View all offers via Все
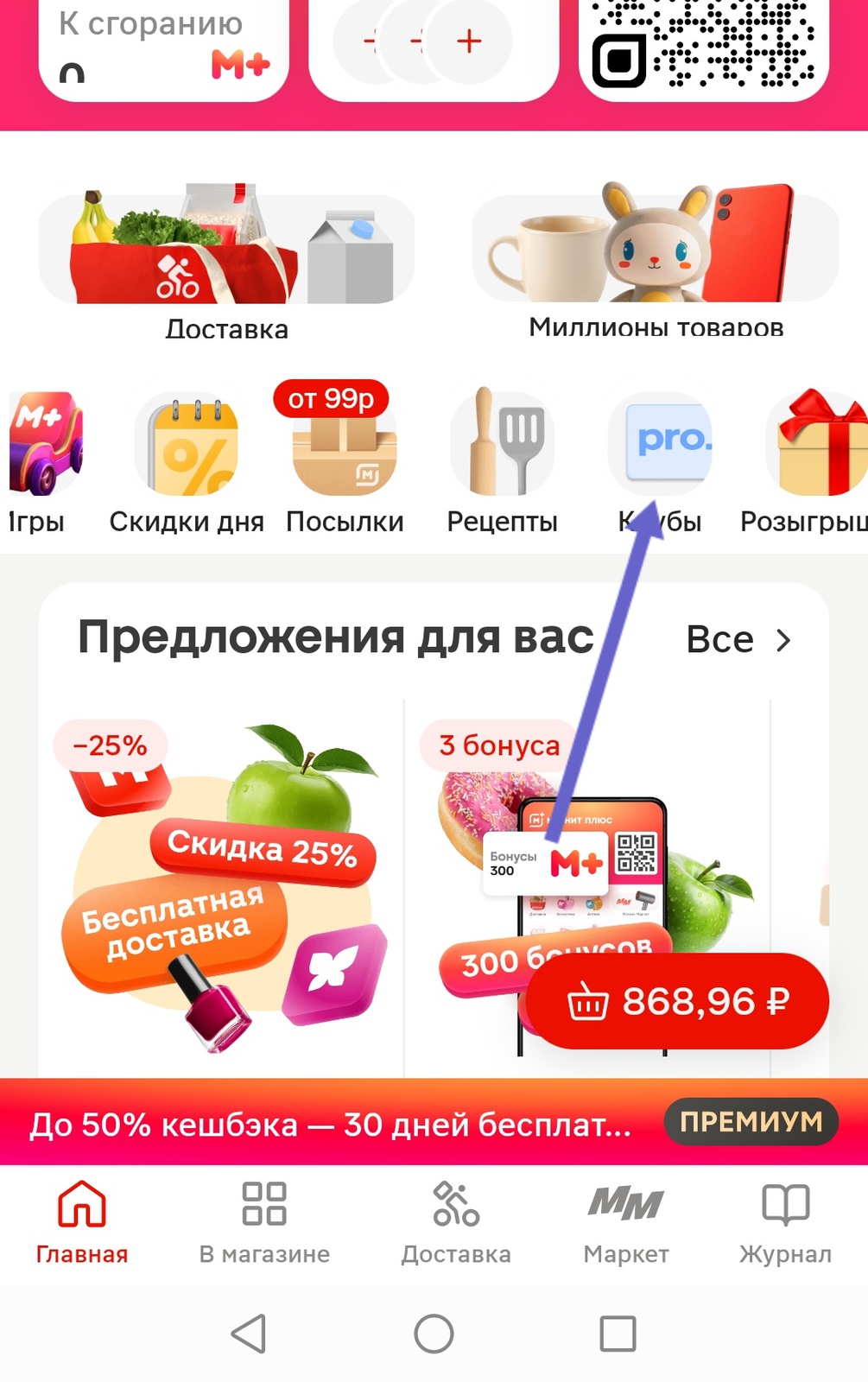The height and width of the screenshot is (1382, 868). 738,640
